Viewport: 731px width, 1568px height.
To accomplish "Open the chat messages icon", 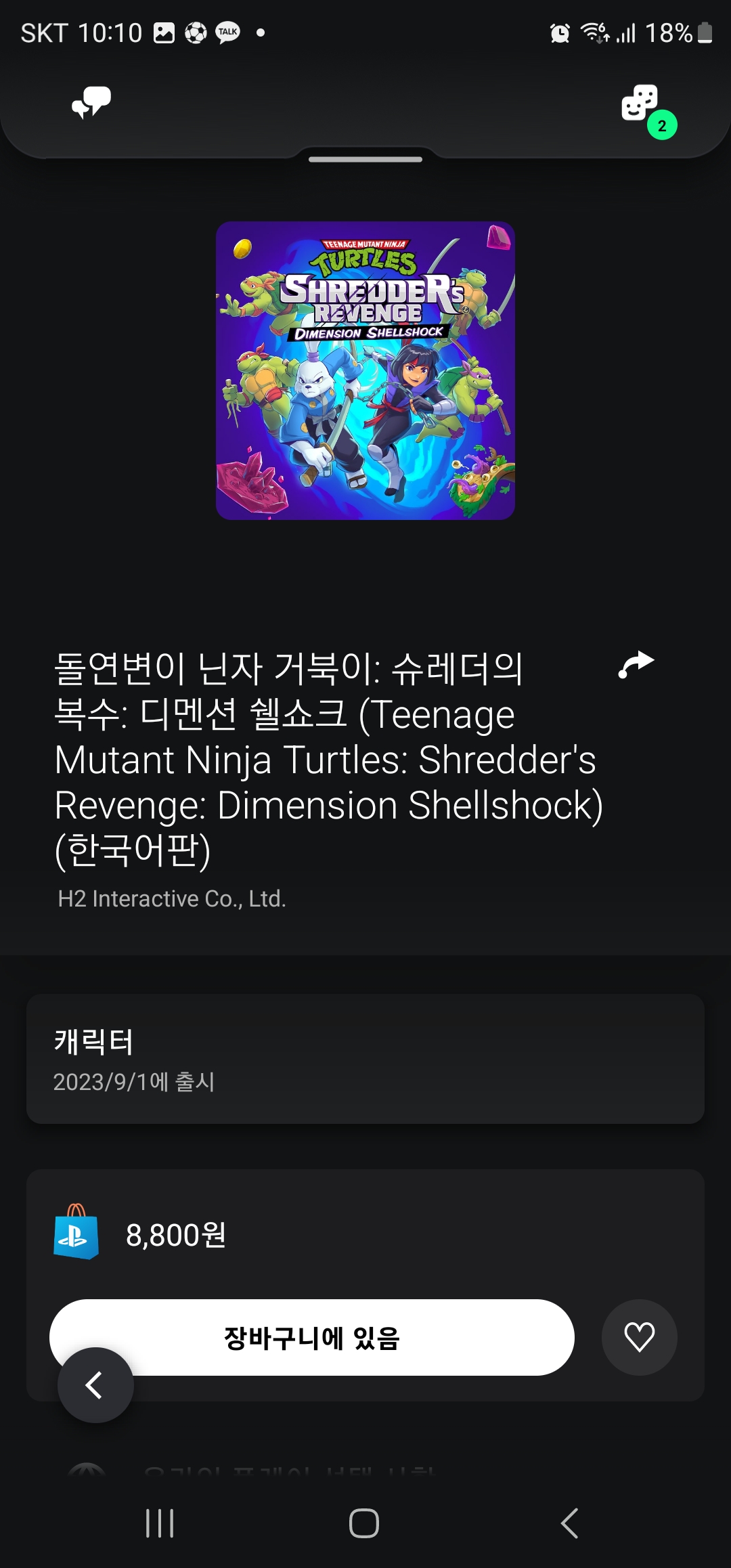I will 91,103.
